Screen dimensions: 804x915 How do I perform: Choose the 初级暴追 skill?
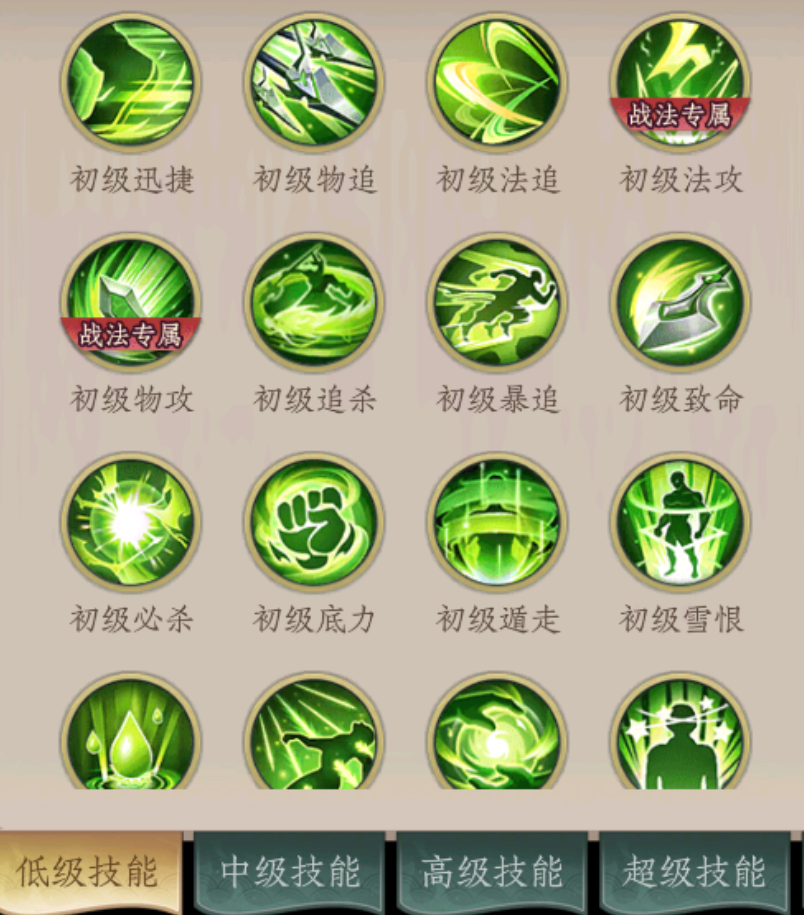point(497,302)
